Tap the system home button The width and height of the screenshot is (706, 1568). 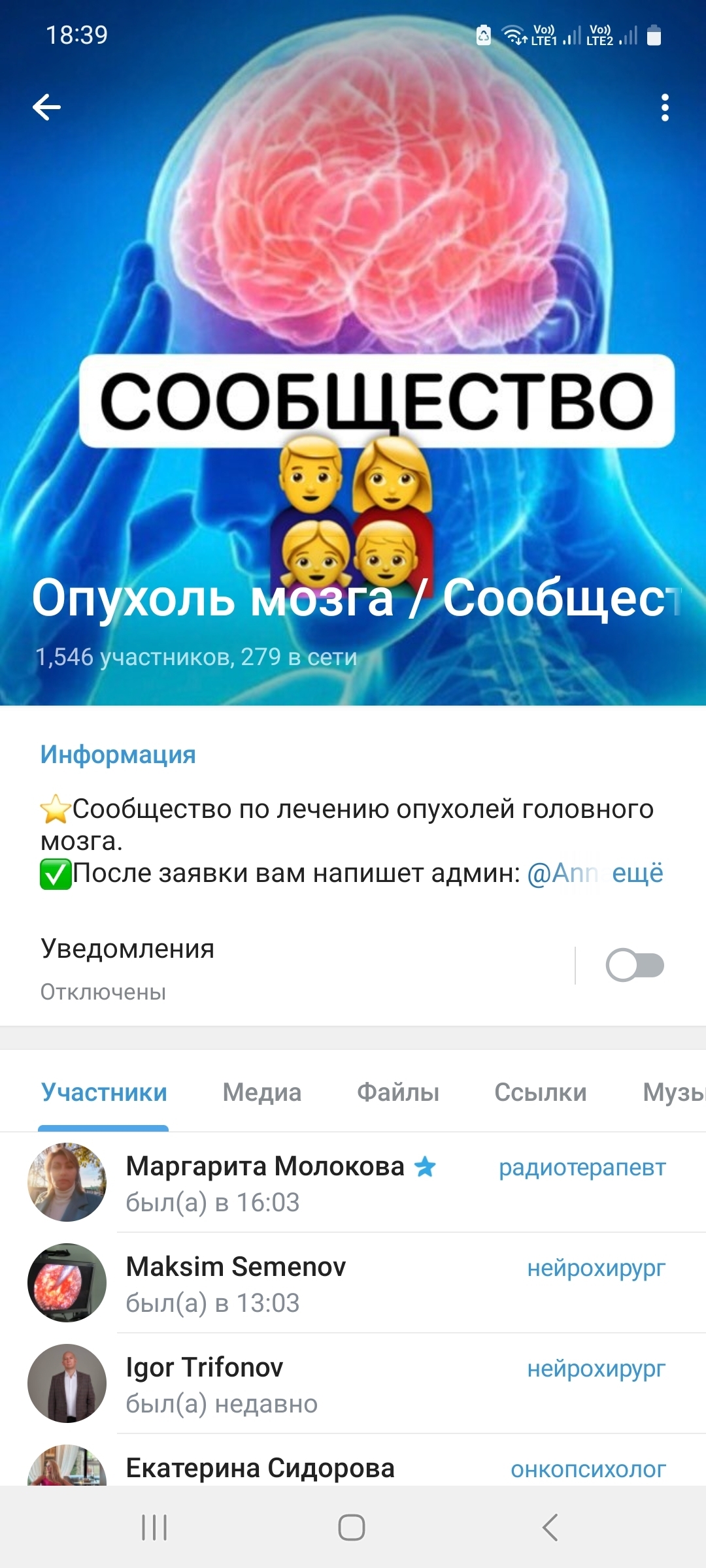(x=352, y=1527)
